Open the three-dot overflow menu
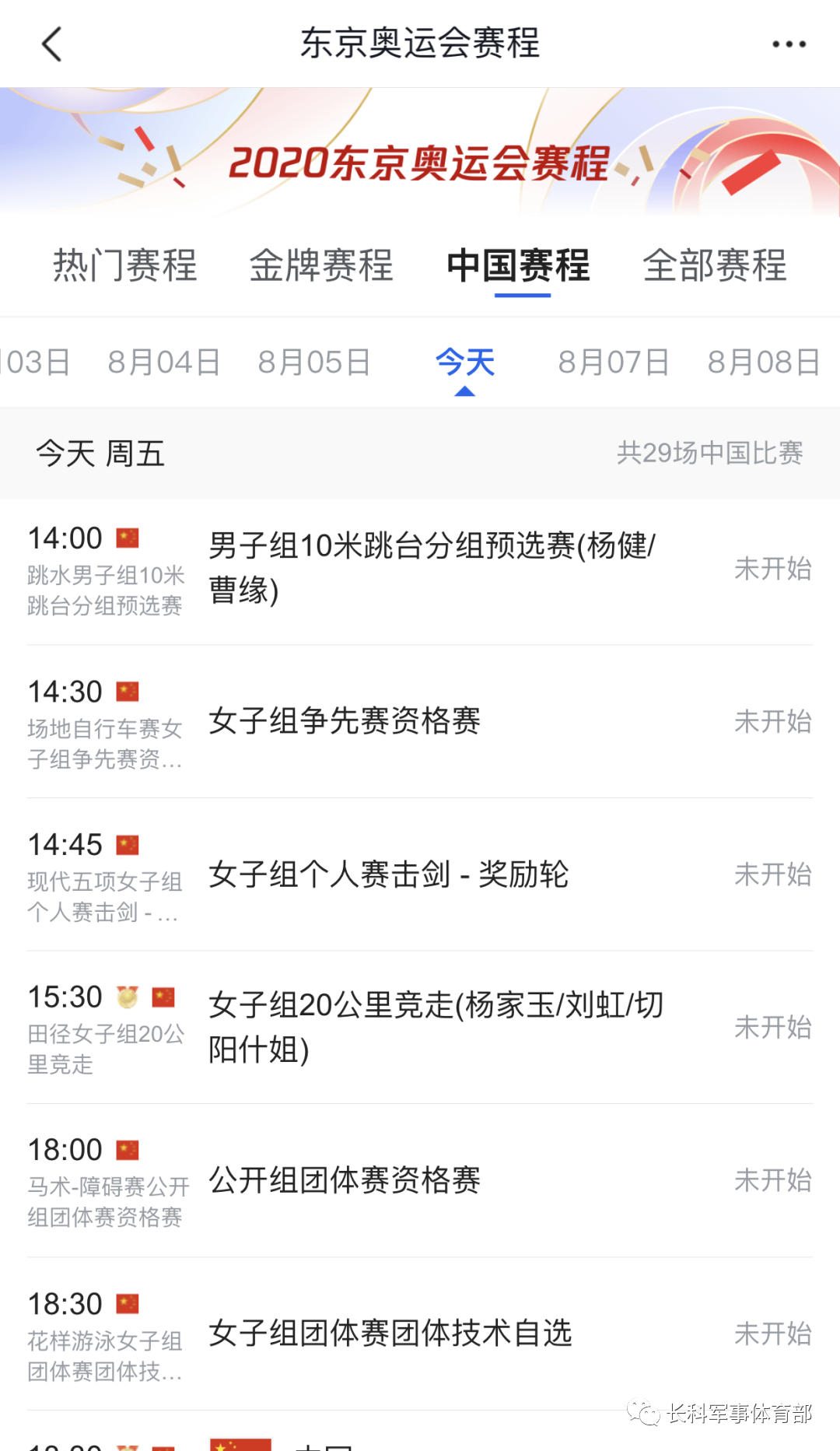This screenshot has height=1451, width=840. pos(789,44)
